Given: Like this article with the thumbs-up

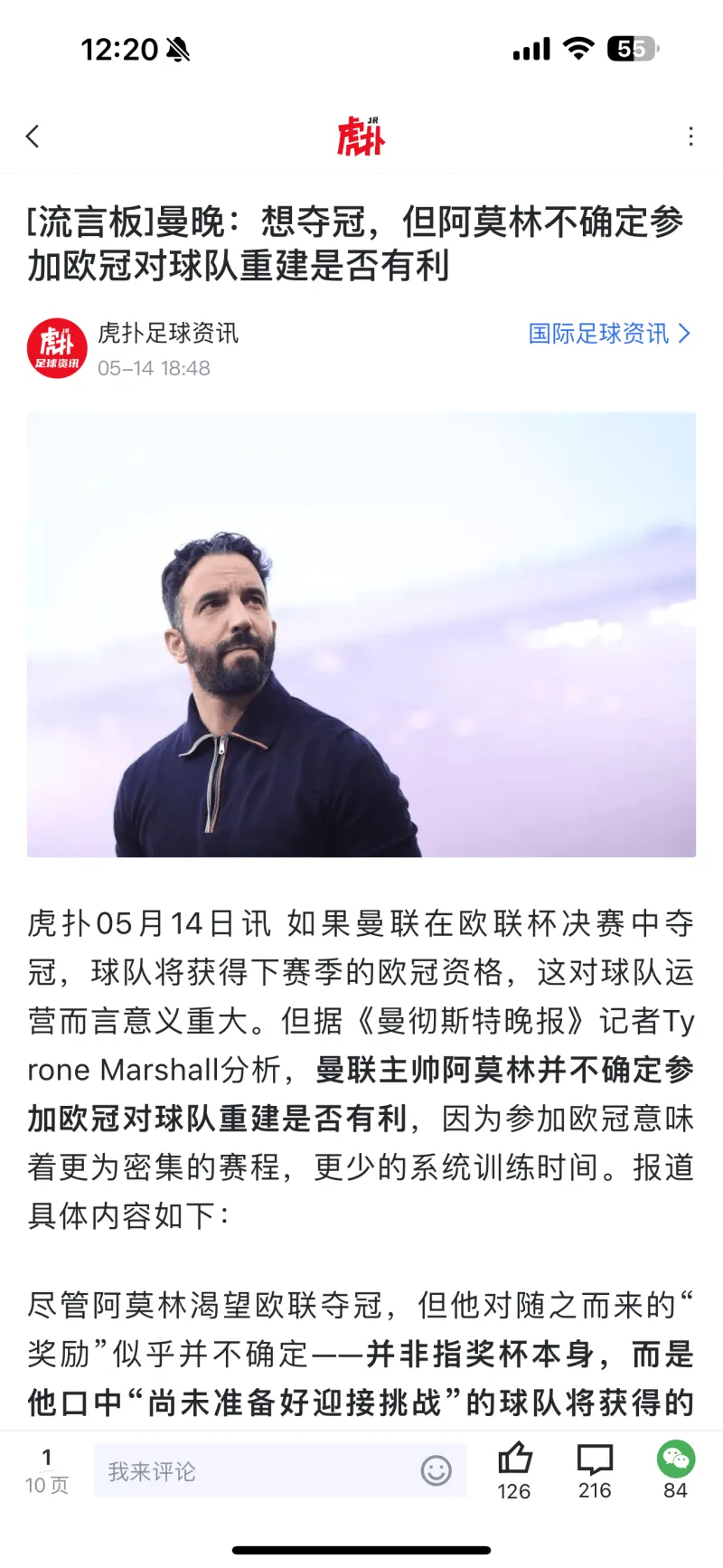Looking at the screenshot, I should [x=514, y=1459].
